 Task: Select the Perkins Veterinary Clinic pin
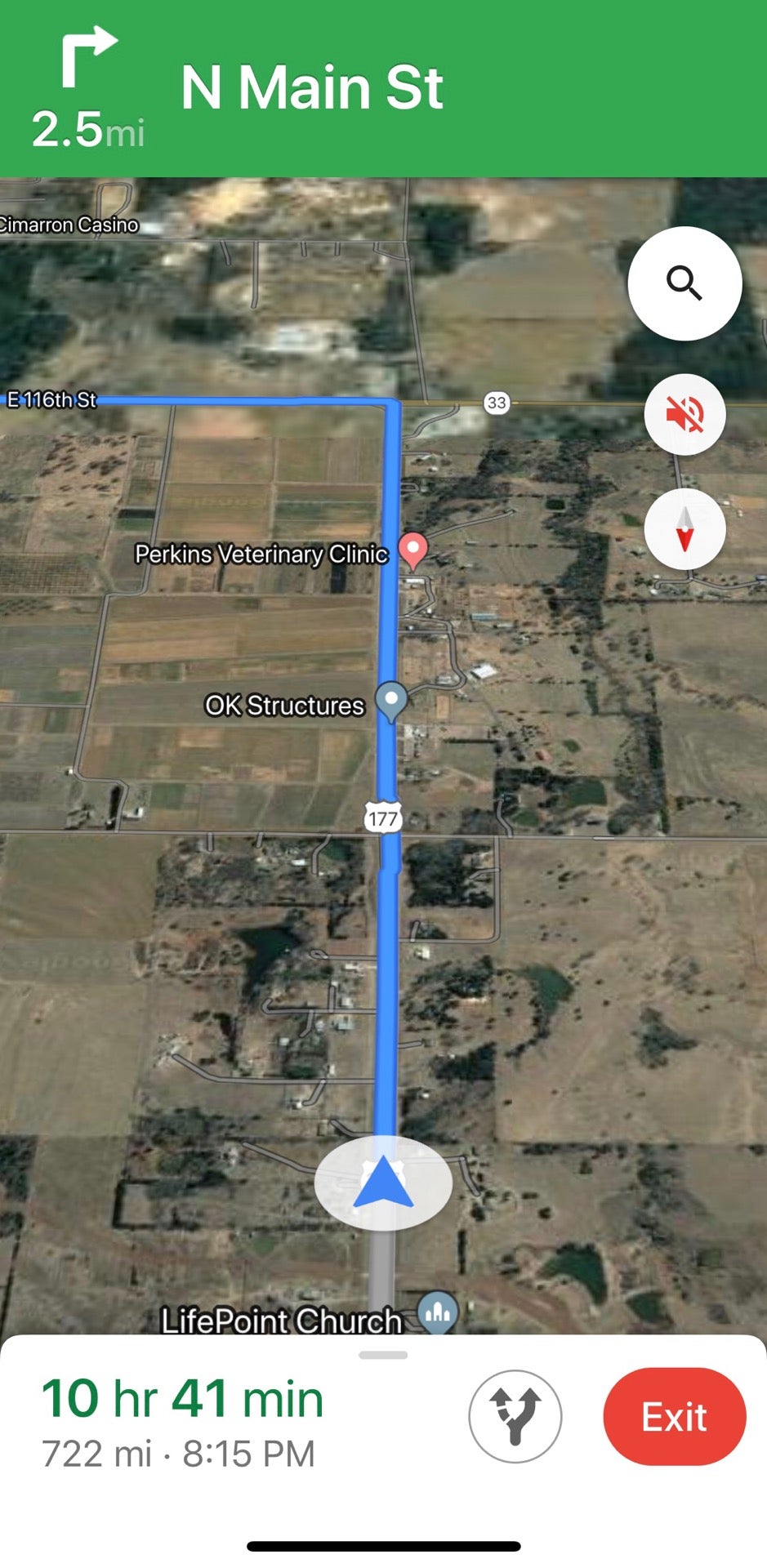tap(413, 549)
